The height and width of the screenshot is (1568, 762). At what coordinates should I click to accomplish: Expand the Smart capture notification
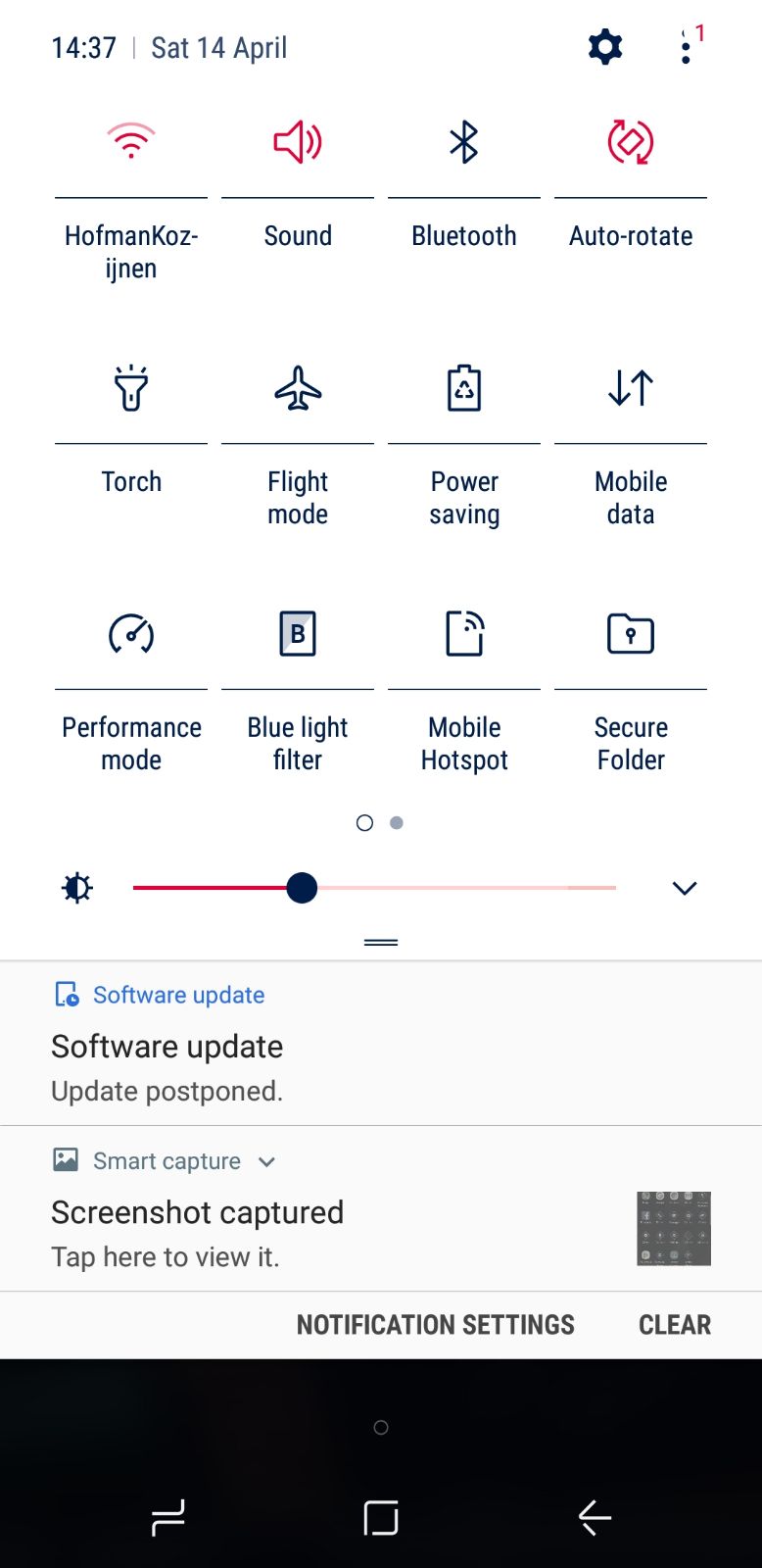click(266, 1162)
